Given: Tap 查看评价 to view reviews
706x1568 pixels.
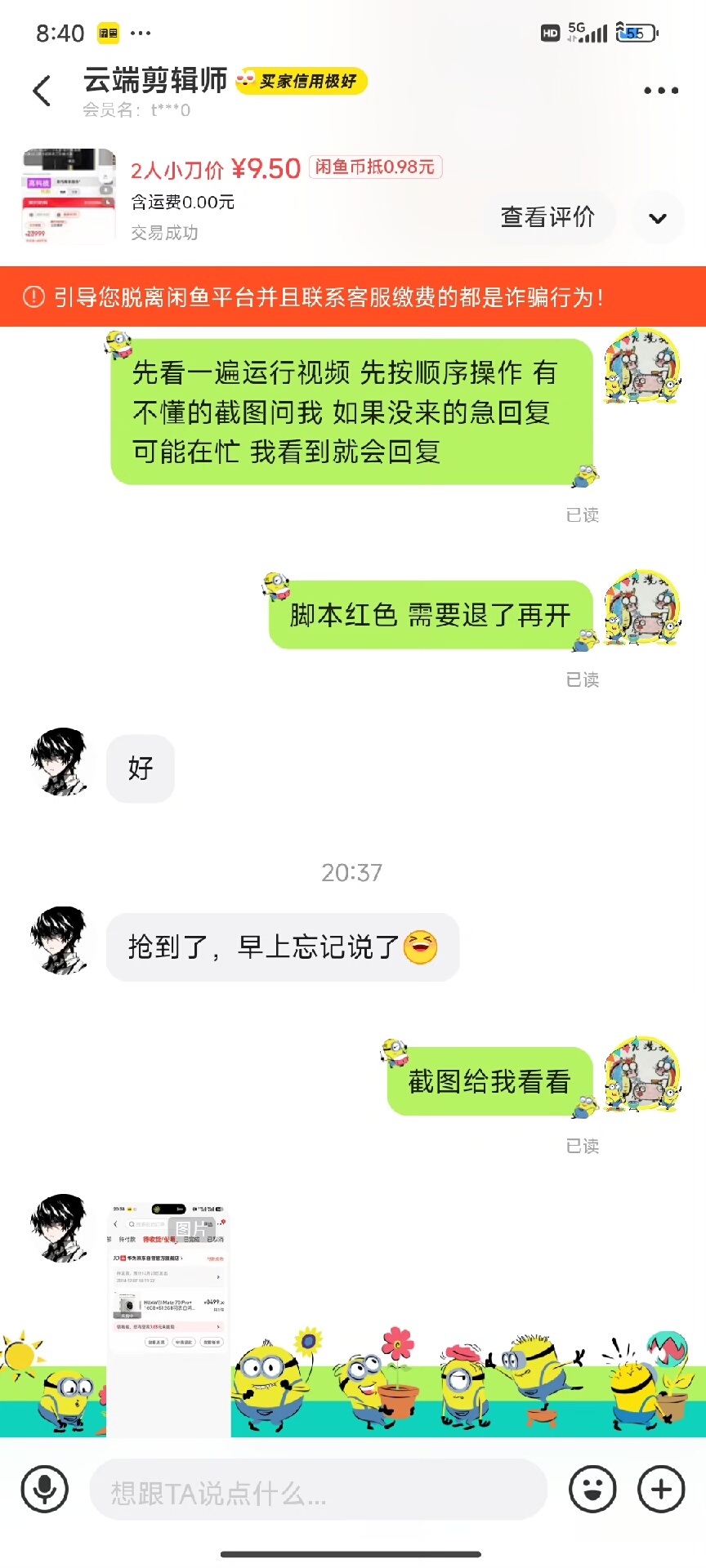Looking at the screenshot, I should point(547,217).
